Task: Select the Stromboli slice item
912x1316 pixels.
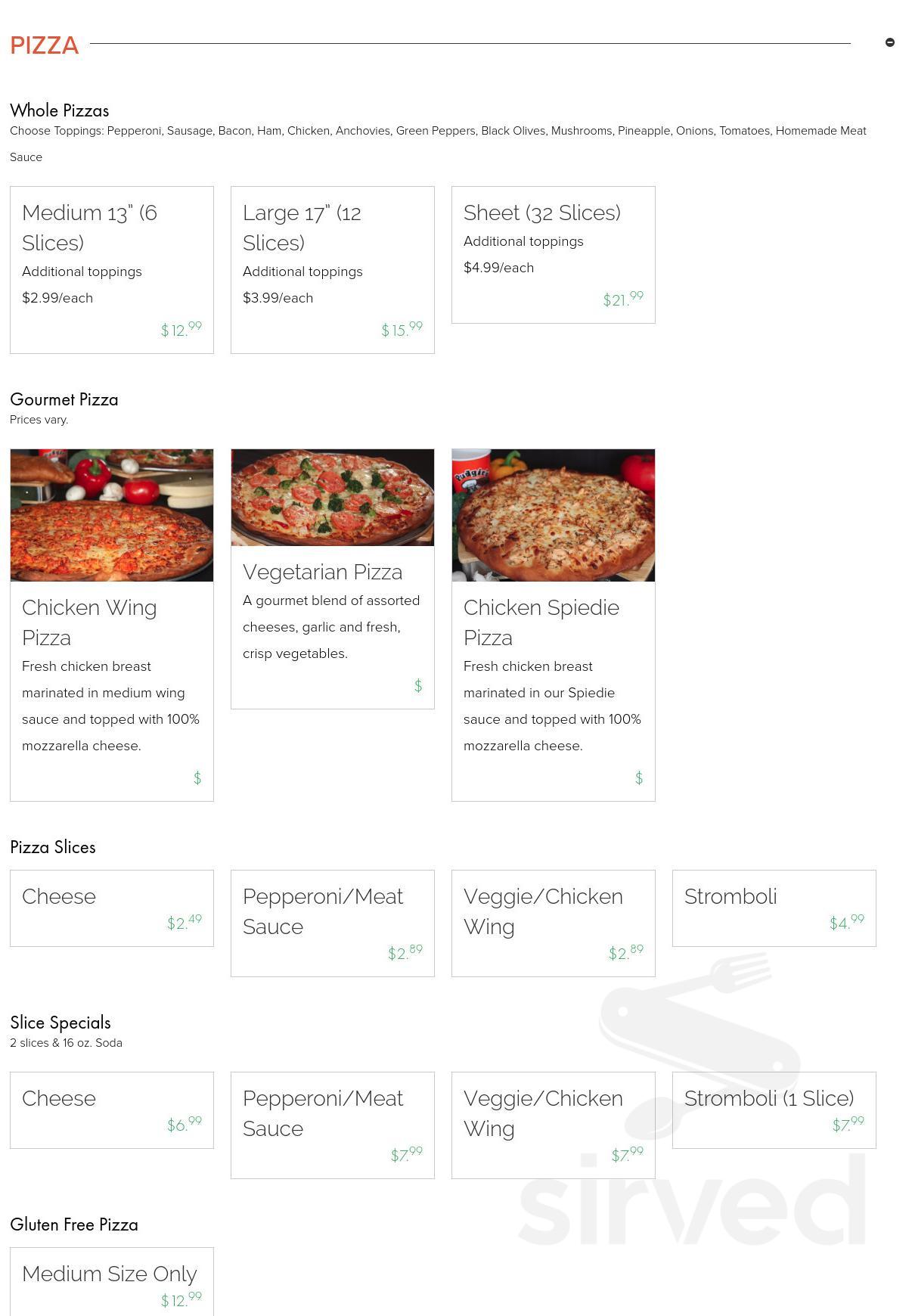Action: click(774, 908)
